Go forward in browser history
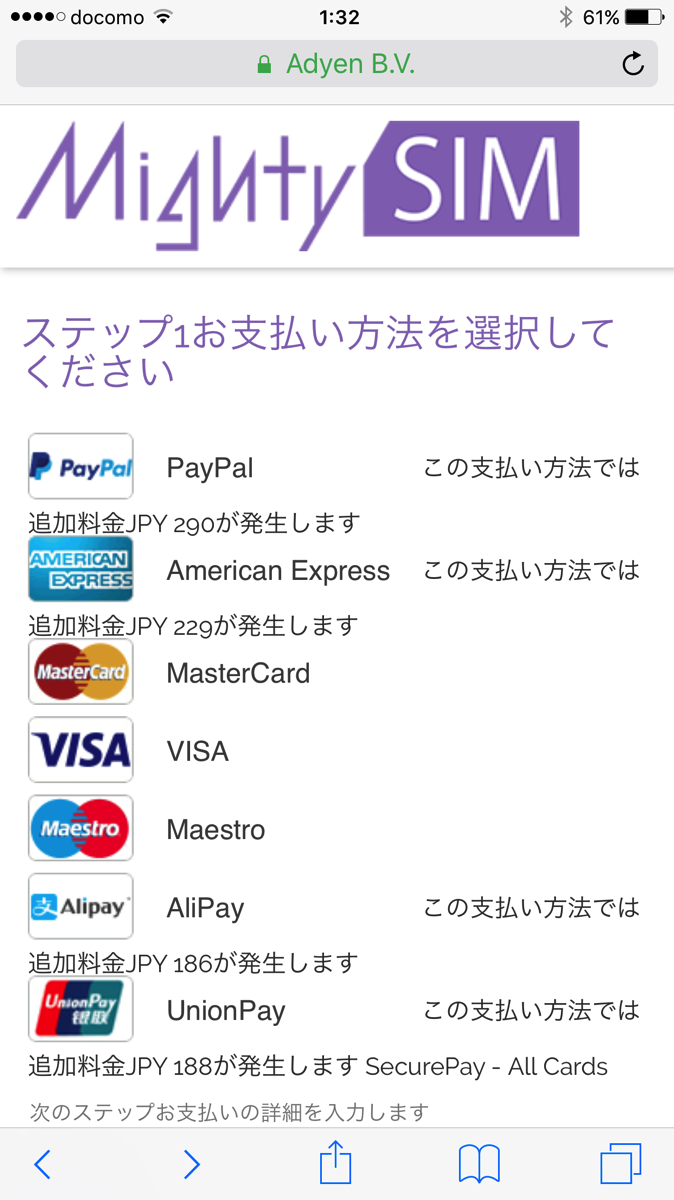The width and height of the screenshot is (674, 1200). (x=192, y=1164)
